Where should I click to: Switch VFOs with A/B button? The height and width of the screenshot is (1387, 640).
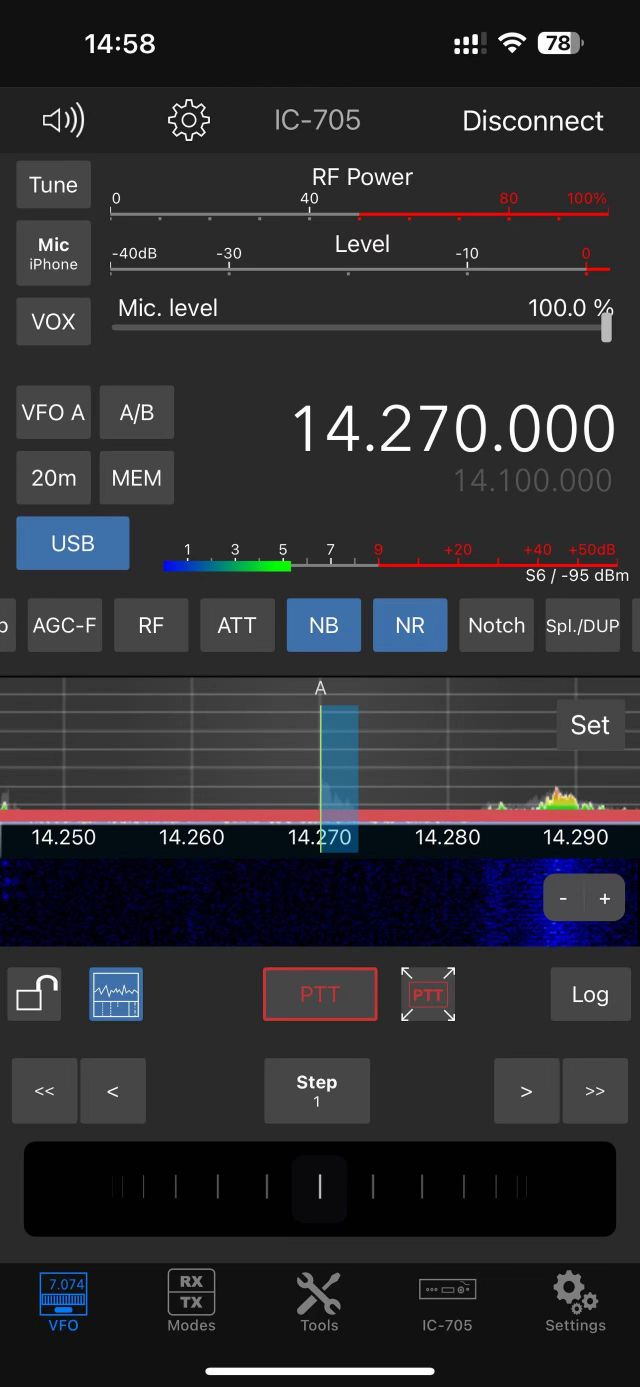(137, 413)
